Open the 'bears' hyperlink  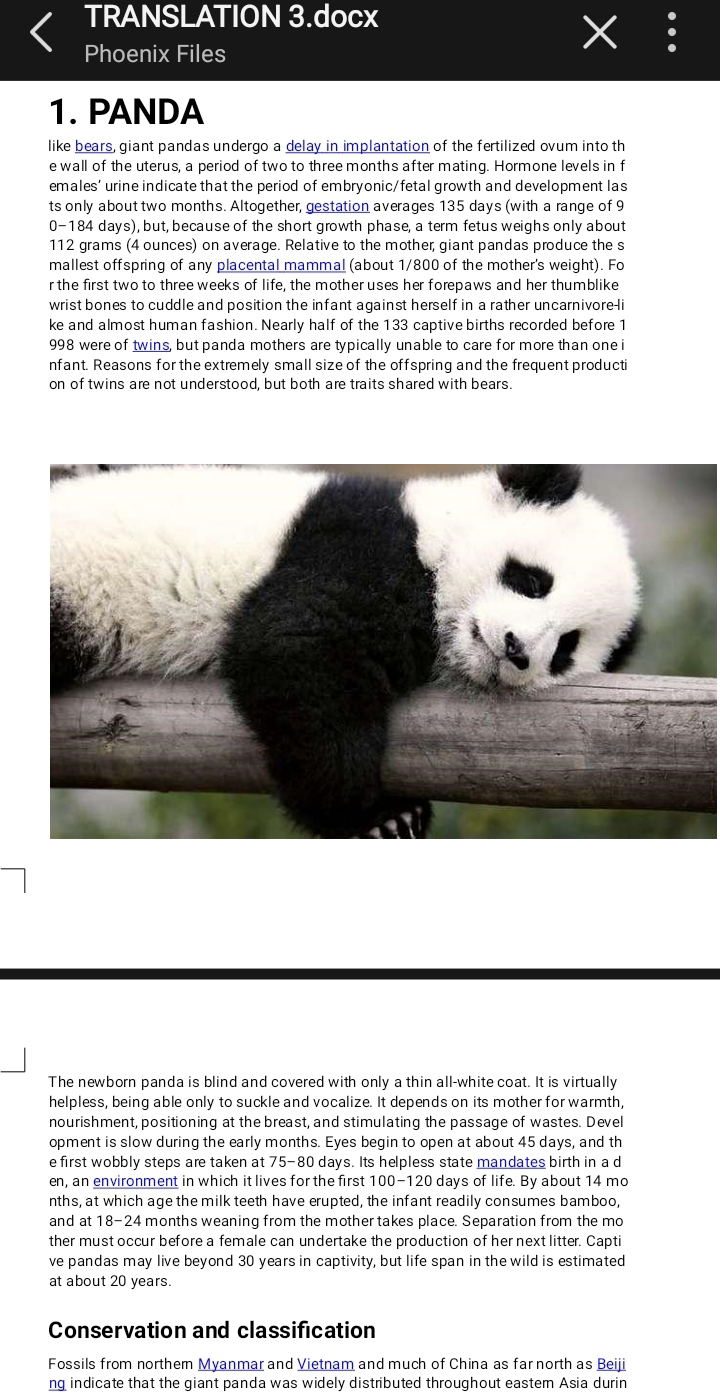click(93, 146)
